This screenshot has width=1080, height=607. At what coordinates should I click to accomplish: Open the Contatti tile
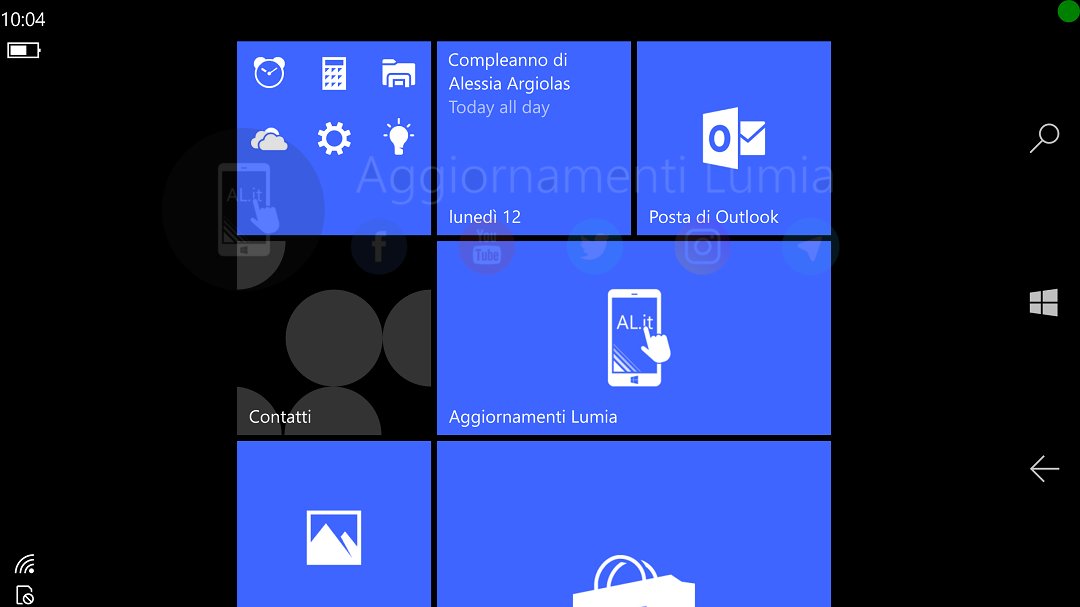(x=333, y=337)
